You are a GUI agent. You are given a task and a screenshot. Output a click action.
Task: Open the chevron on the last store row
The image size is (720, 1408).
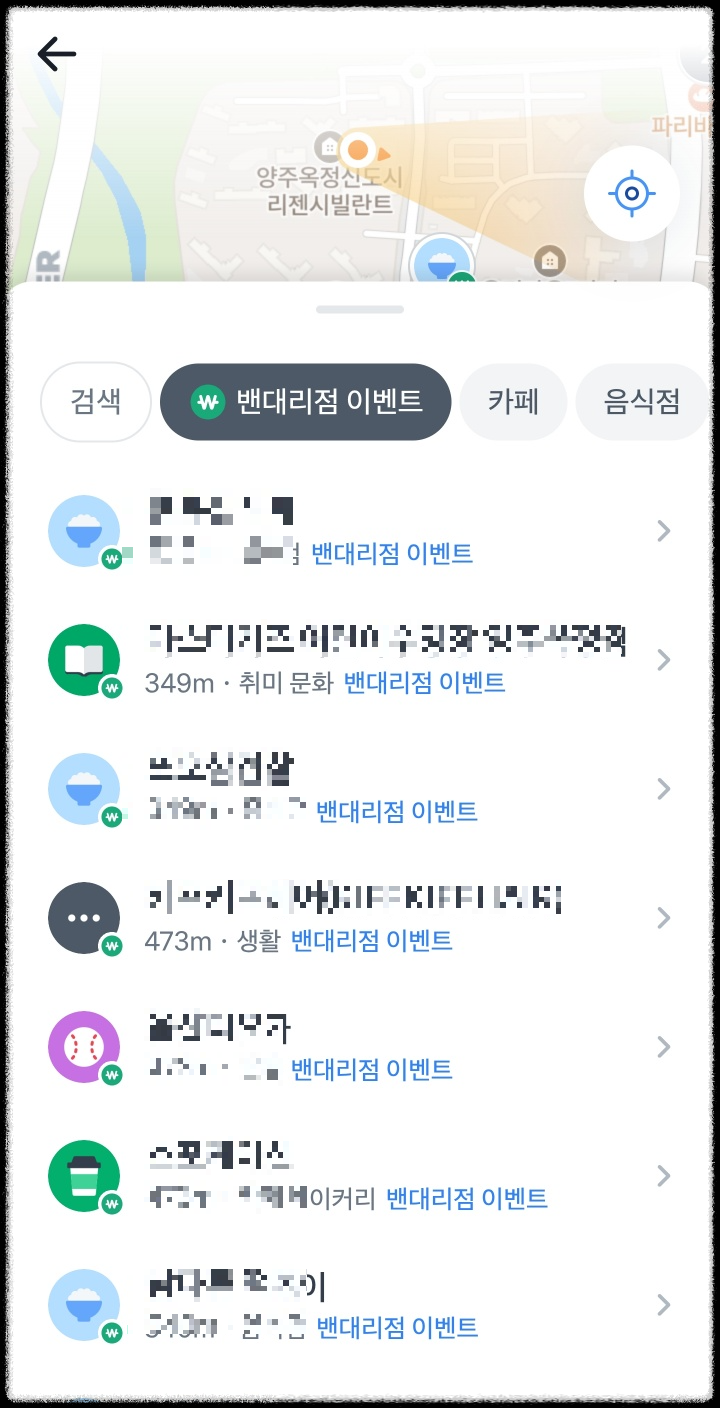(663, 1305)
